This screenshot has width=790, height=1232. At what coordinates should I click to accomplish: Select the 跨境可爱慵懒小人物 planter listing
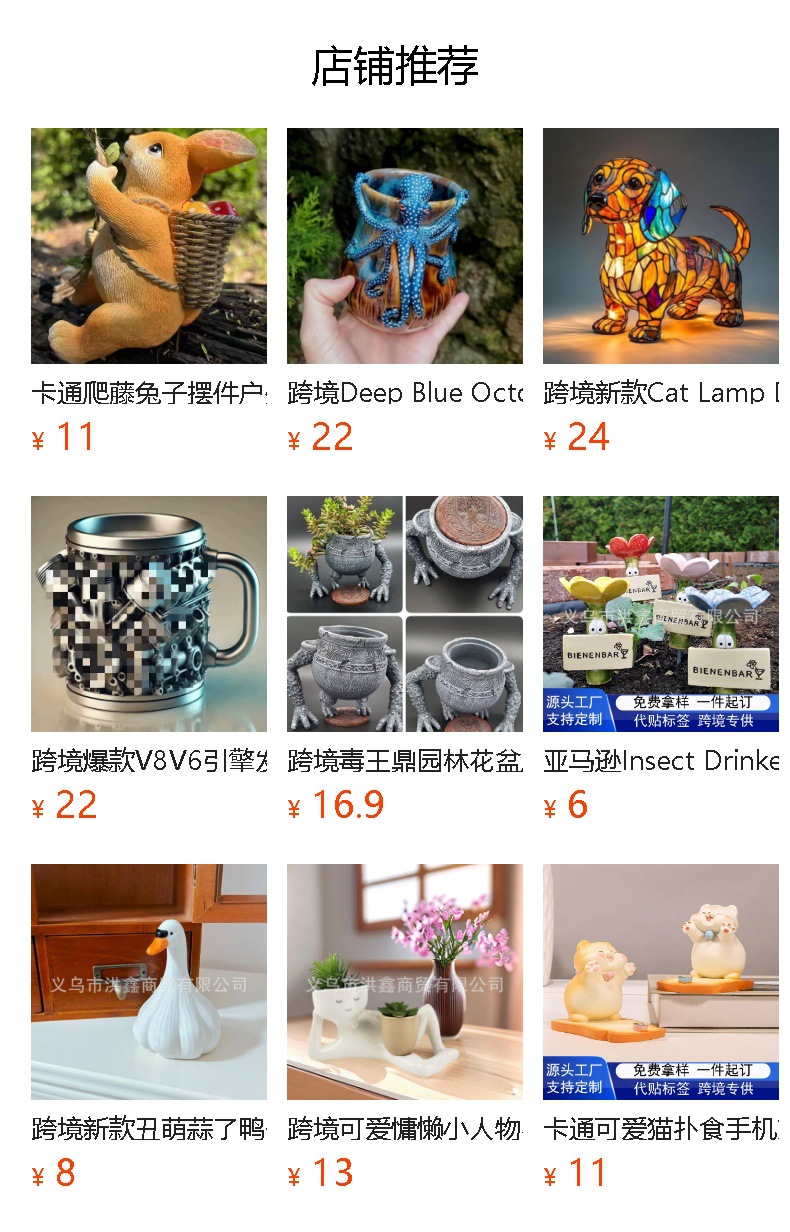click(404, 982)
